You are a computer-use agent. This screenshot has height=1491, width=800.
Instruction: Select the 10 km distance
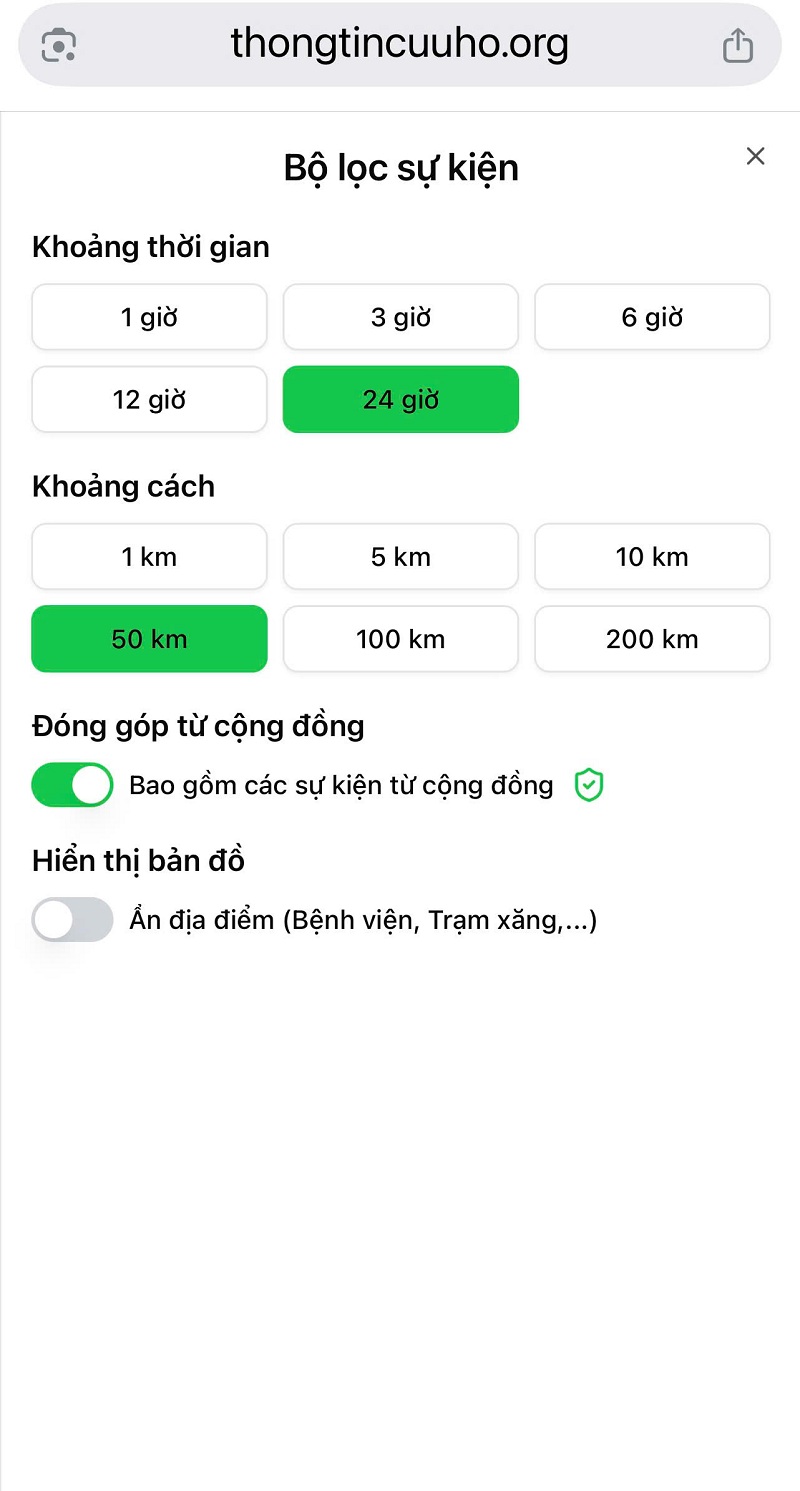click(x=652, y=557)
